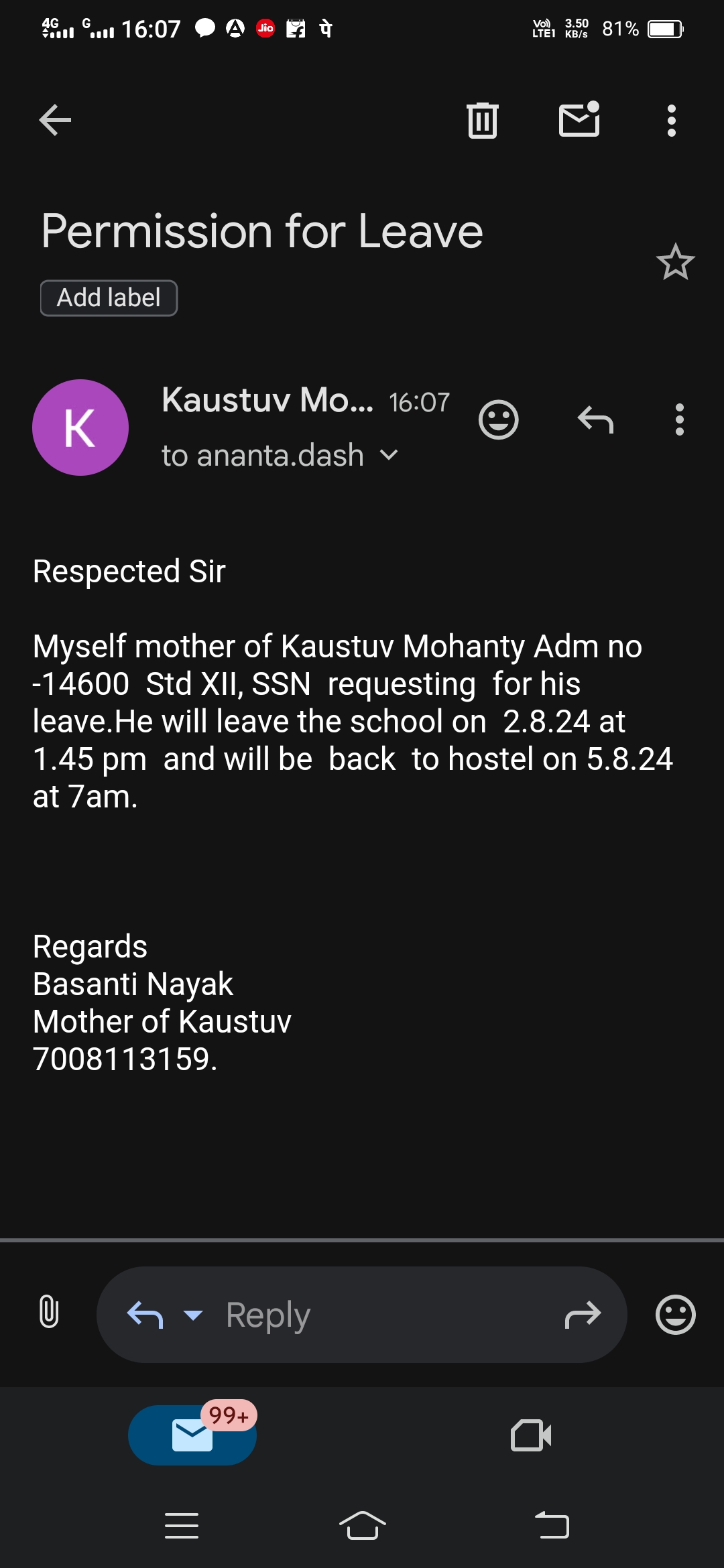This screenshot has height=1568, width=724.
Task: Go back to the inbox
Action: pyautogui.click(x=55, y=121)
